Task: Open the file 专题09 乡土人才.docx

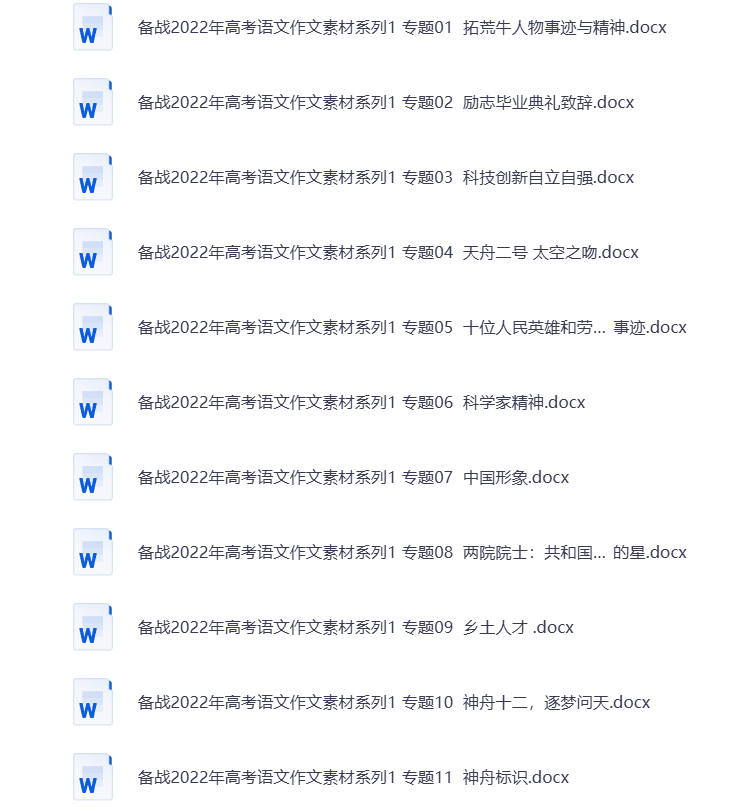Action: coord(352,627)
